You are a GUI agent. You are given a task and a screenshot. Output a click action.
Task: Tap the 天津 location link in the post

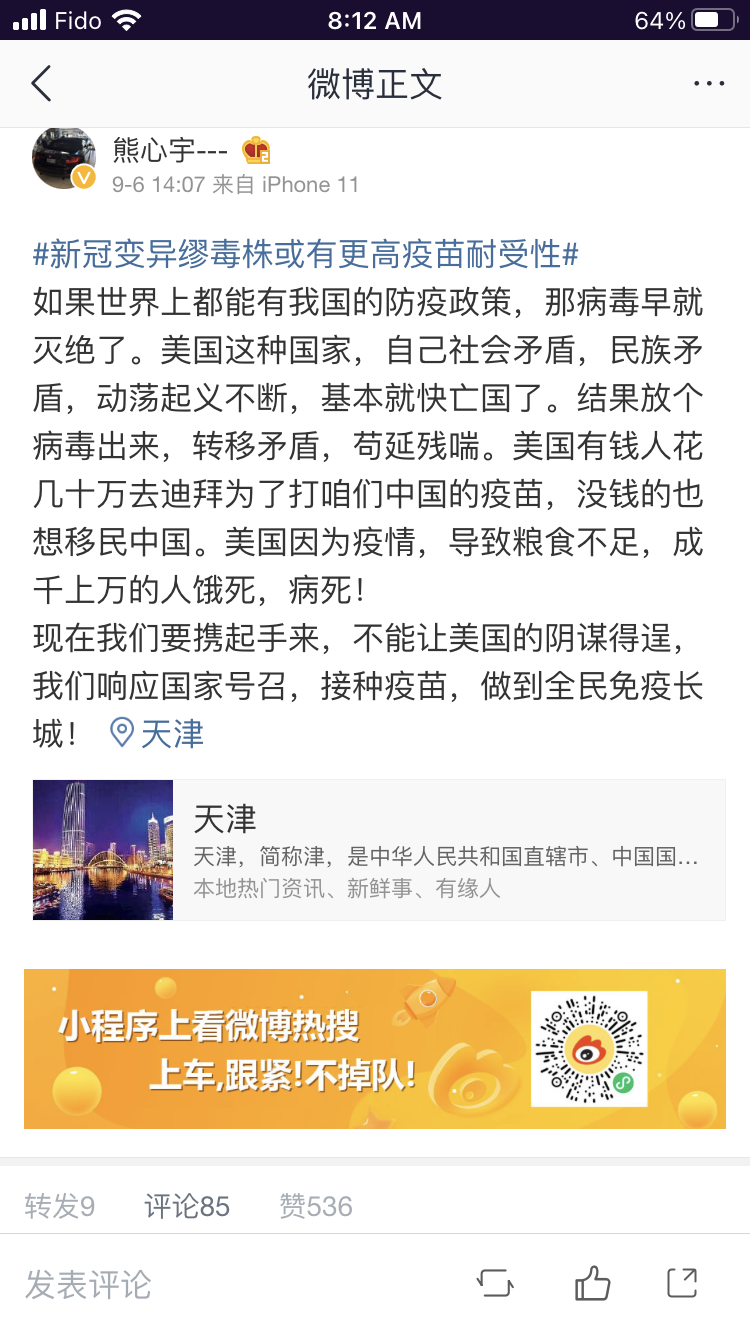coord(157,734)
